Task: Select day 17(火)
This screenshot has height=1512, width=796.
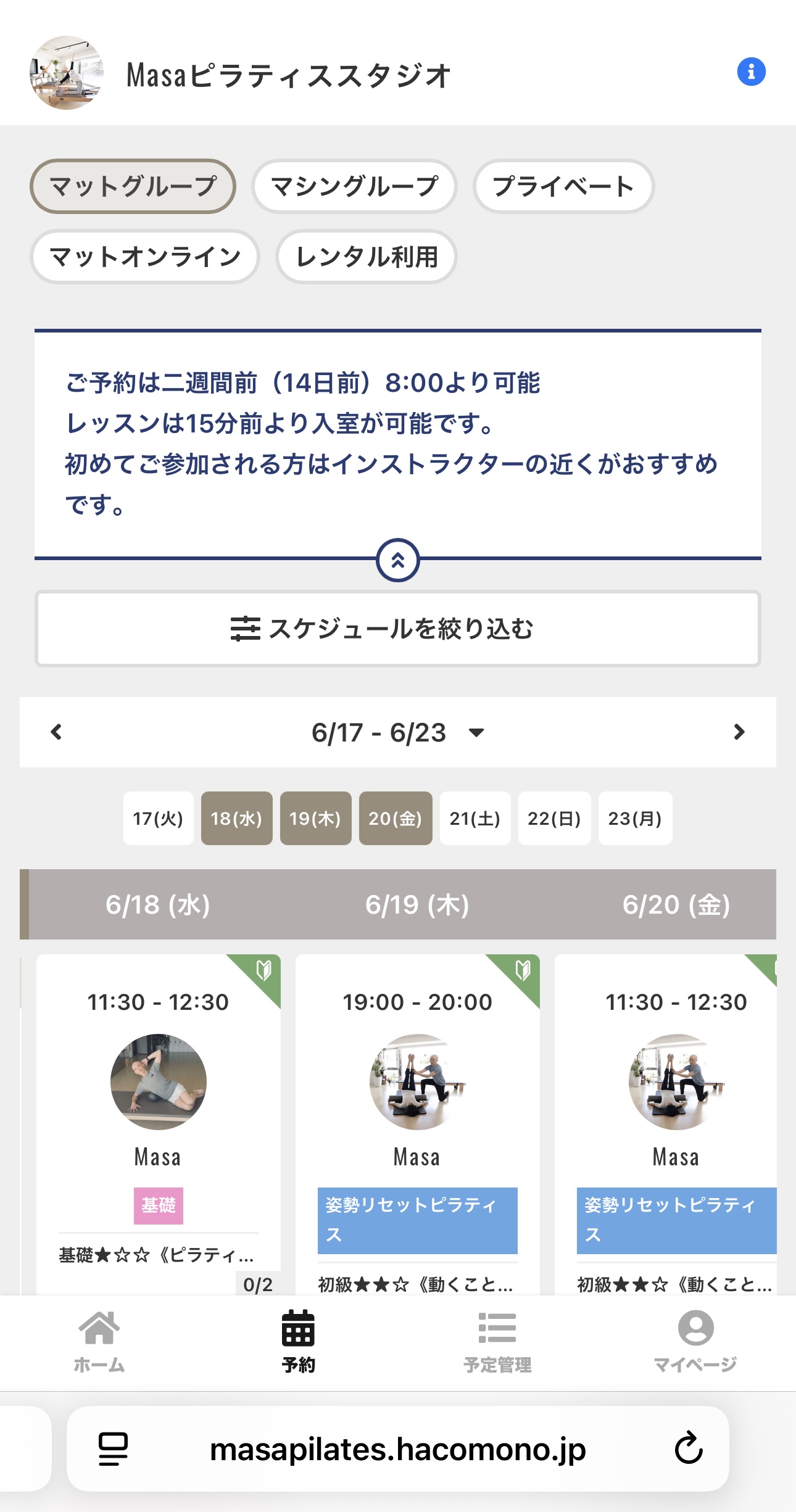Action: point(158,818)
